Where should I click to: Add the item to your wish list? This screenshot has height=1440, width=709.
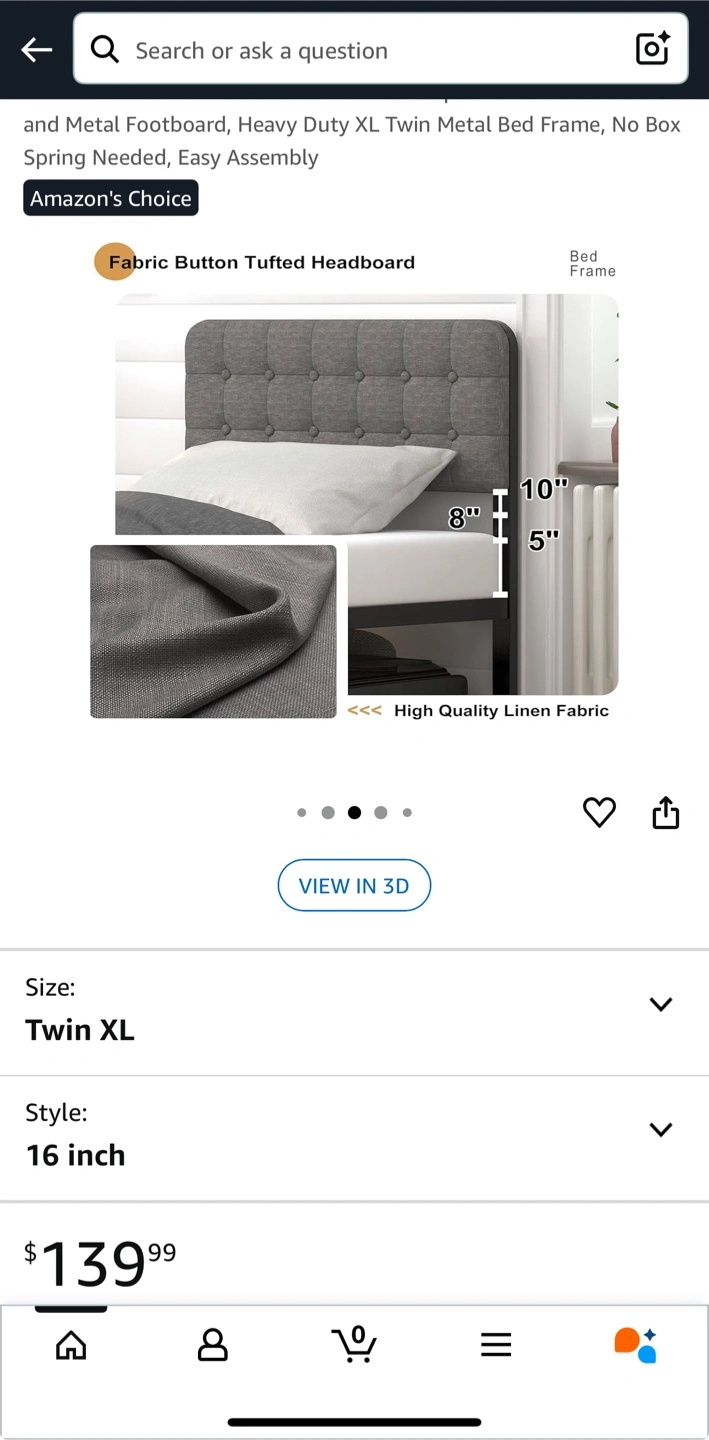point(599,813)
